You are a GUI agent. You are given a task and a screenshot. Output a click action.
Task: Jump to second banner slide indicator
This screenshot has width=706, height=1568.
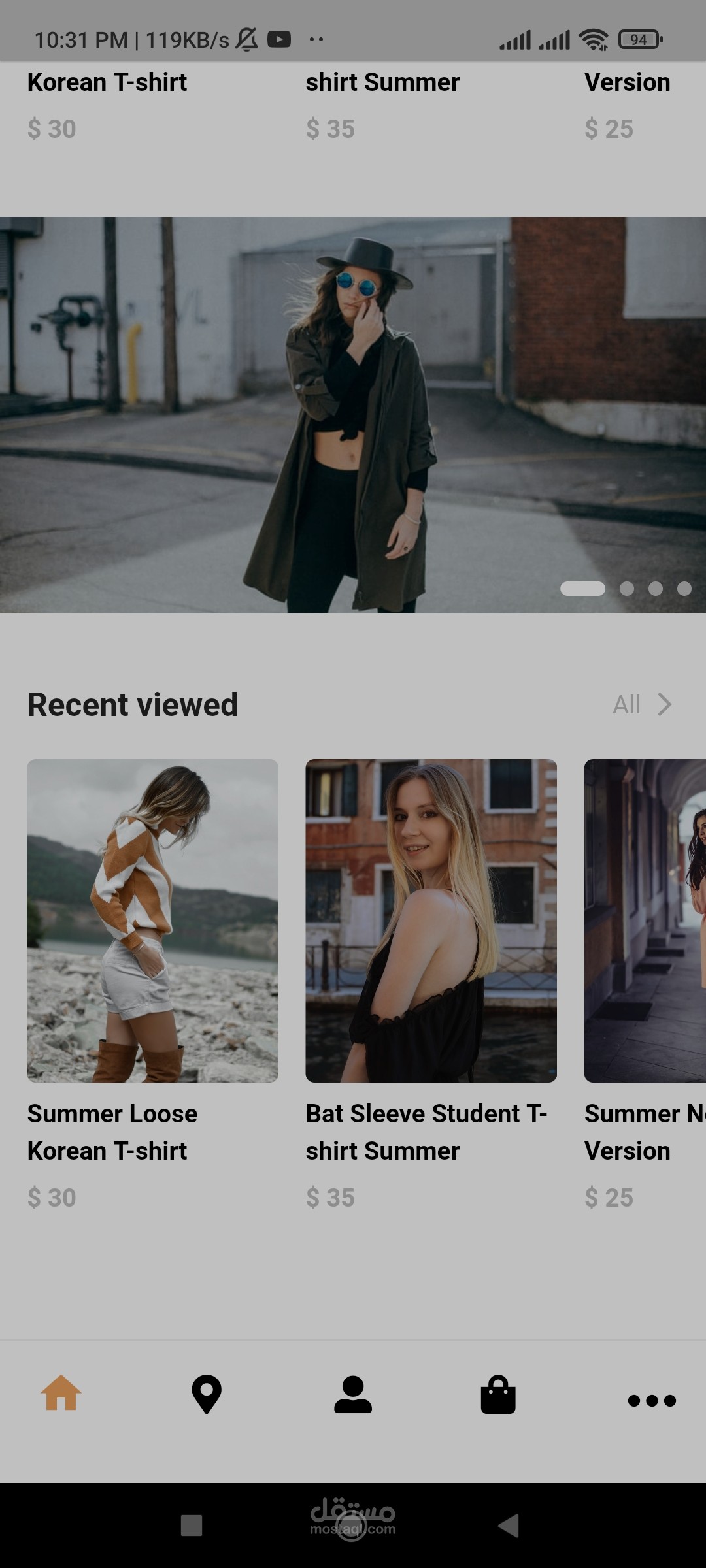coord(627,589)
